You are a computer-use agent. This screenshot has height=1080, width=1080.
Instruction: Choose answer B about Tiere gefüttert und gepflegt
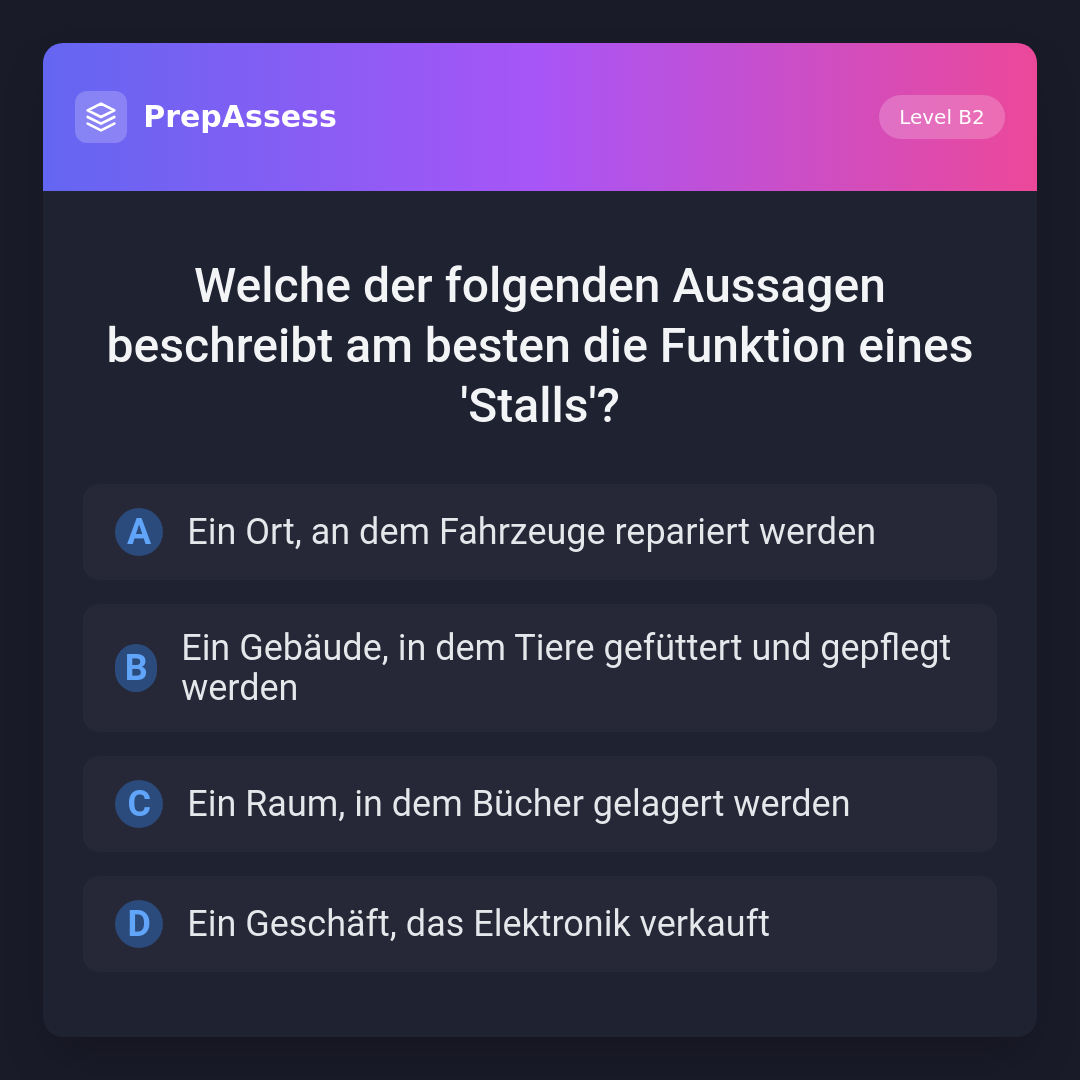click(539, 668)
